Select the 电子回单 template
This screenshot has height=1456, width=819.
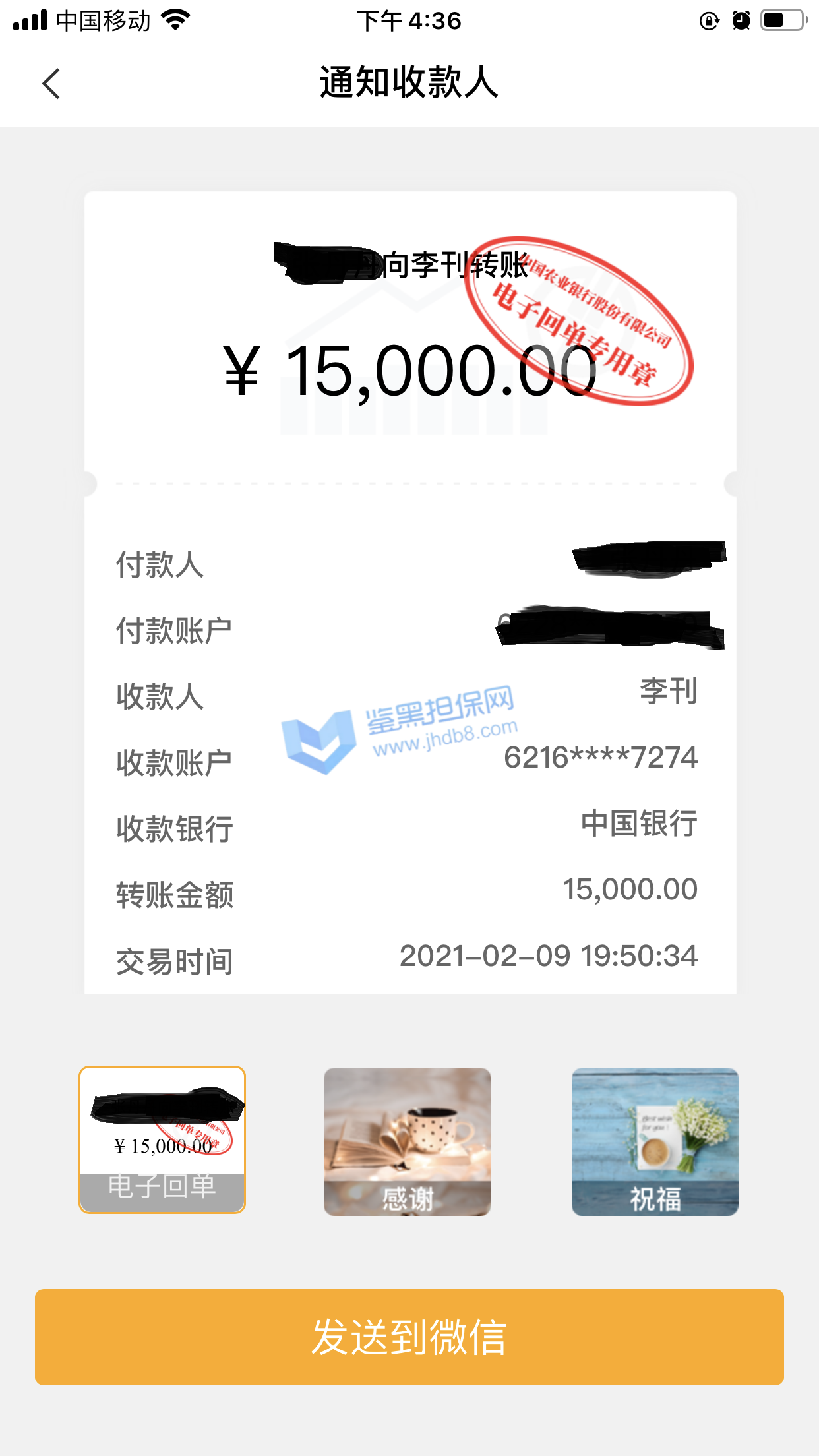[x=162, y=1139]
